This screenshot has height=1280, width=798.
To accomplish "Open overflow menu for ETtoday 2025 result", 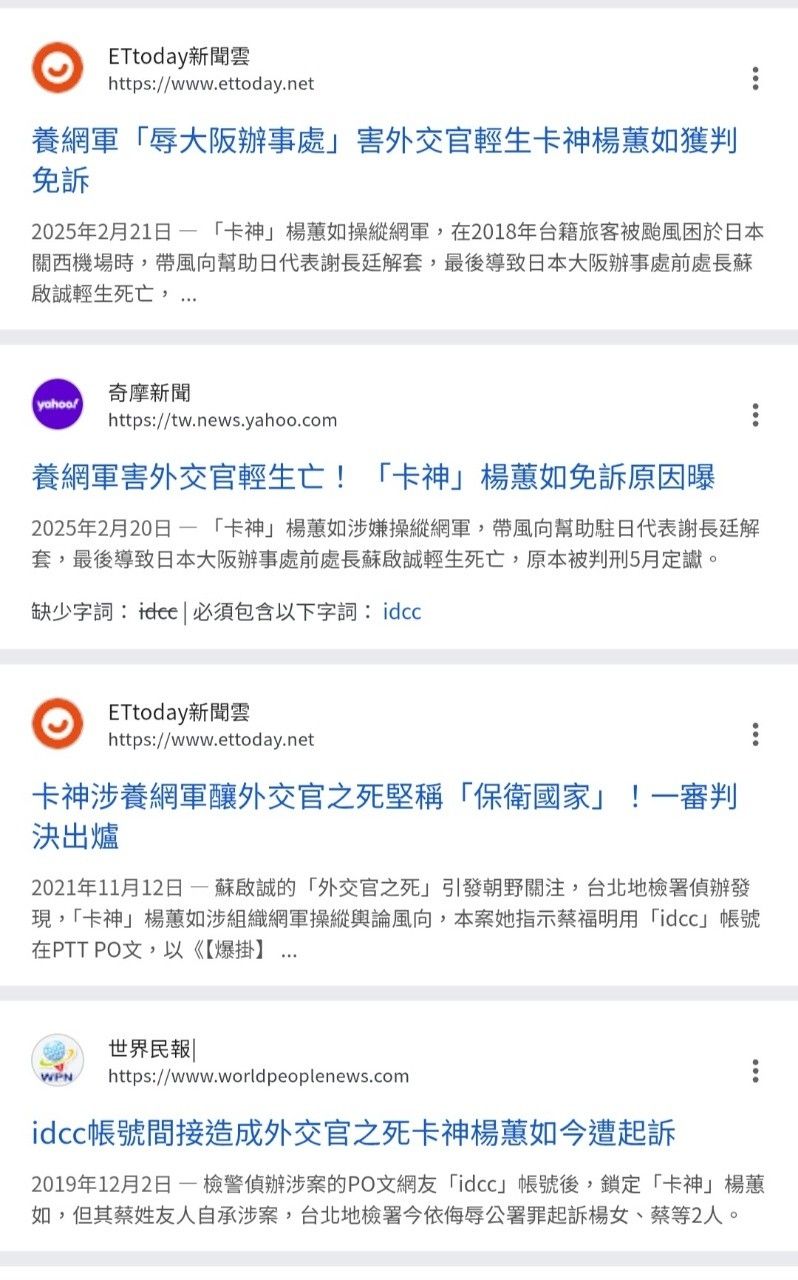I will [x=755, y=78].
